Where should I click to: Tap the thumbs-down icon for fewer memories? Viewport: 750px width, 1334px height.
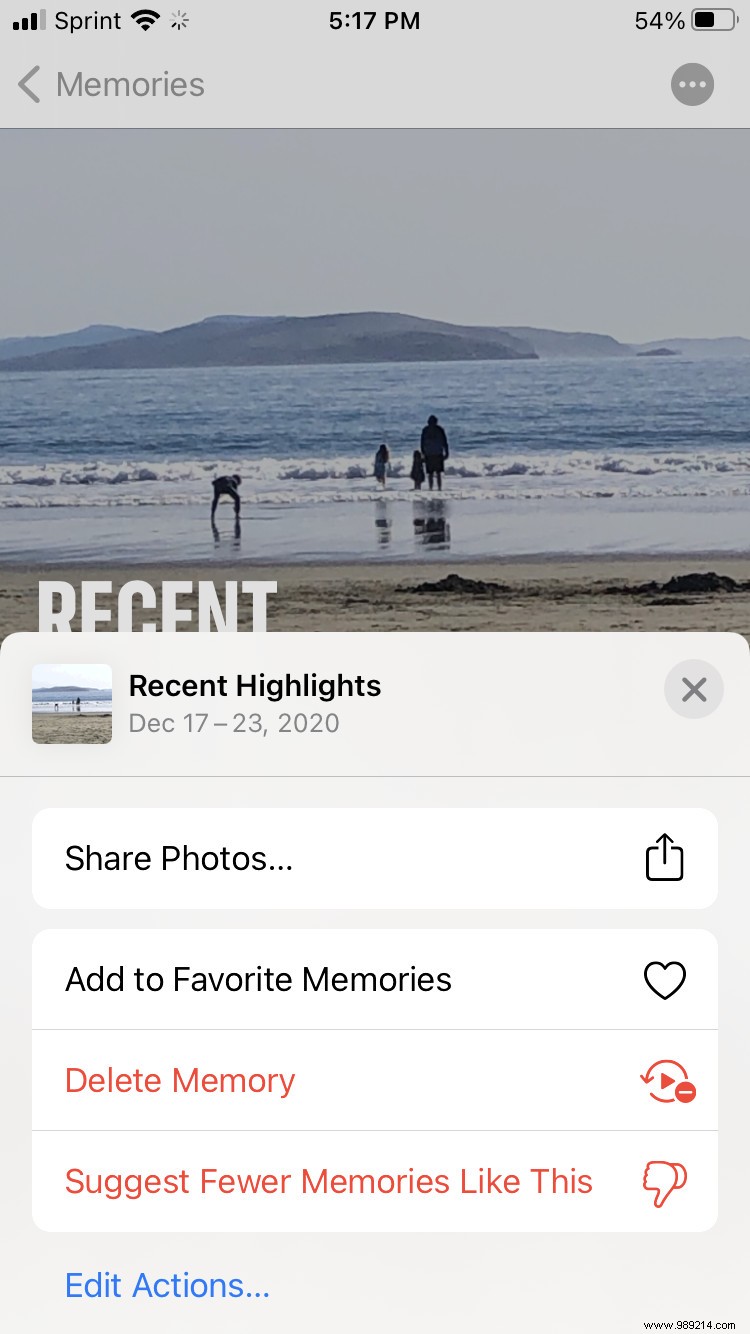tap(664, 1181)
